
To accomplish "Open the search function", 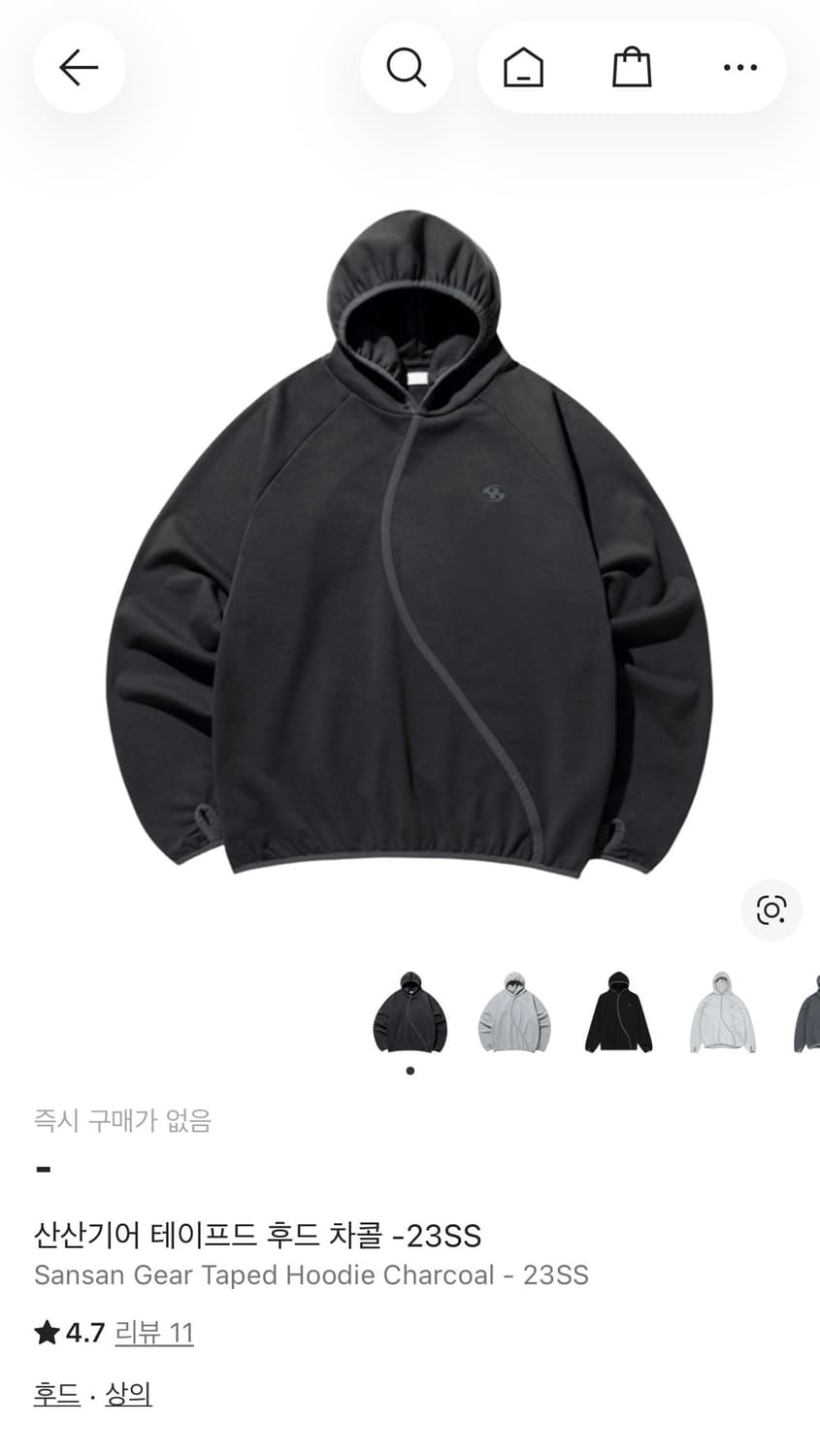I will coord(407,67).
